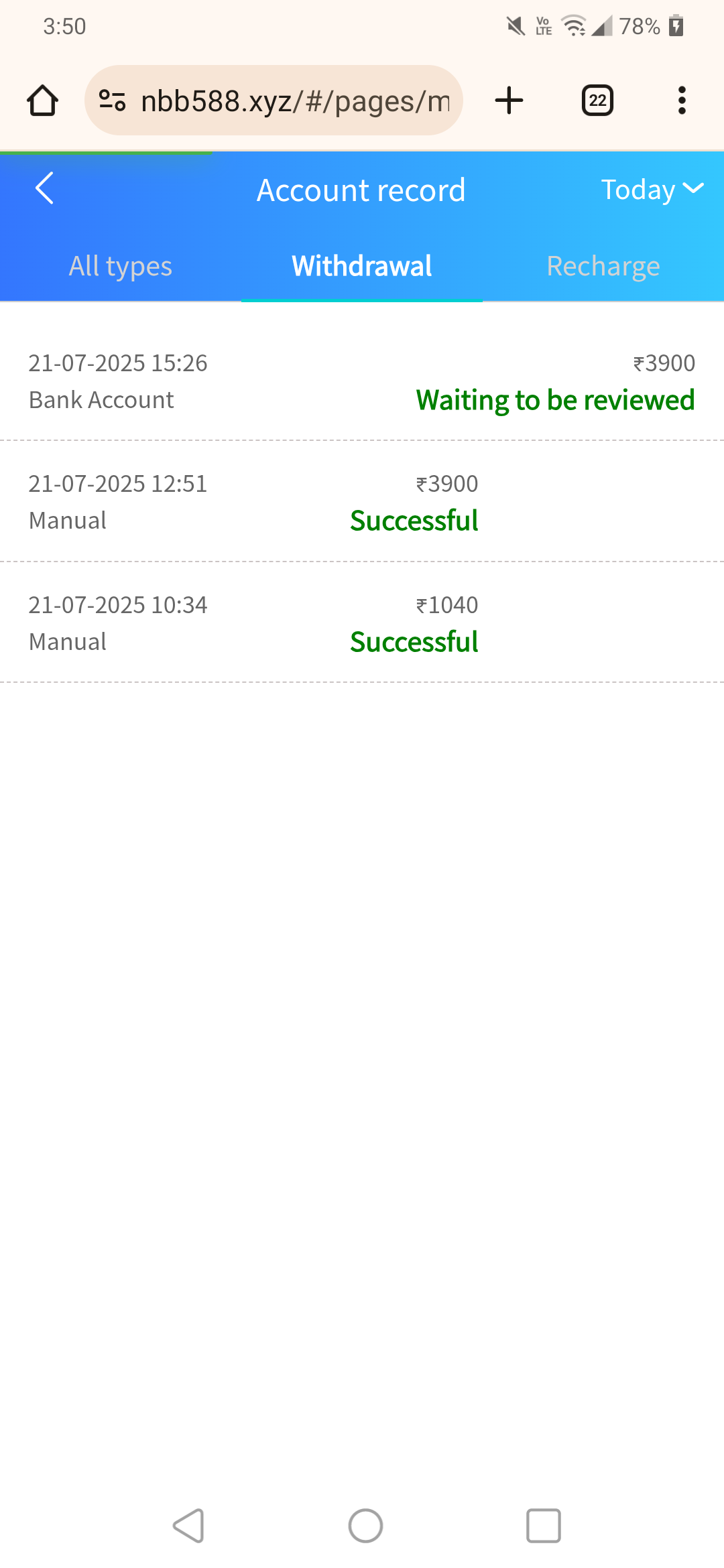Go back from Account record page

tap(44, 188)
